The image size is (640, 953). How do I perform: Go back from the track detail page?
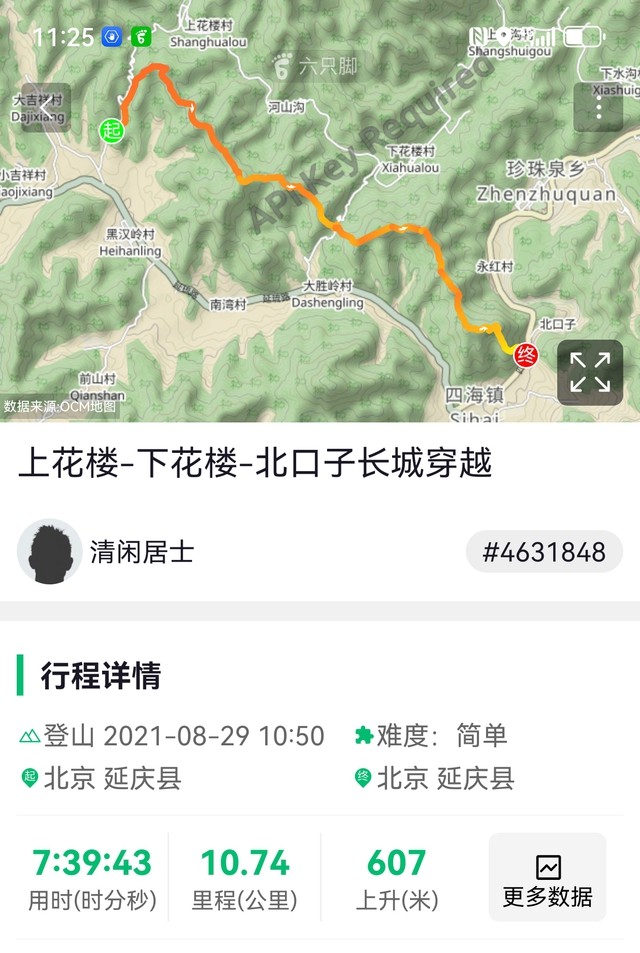point(46,108)
